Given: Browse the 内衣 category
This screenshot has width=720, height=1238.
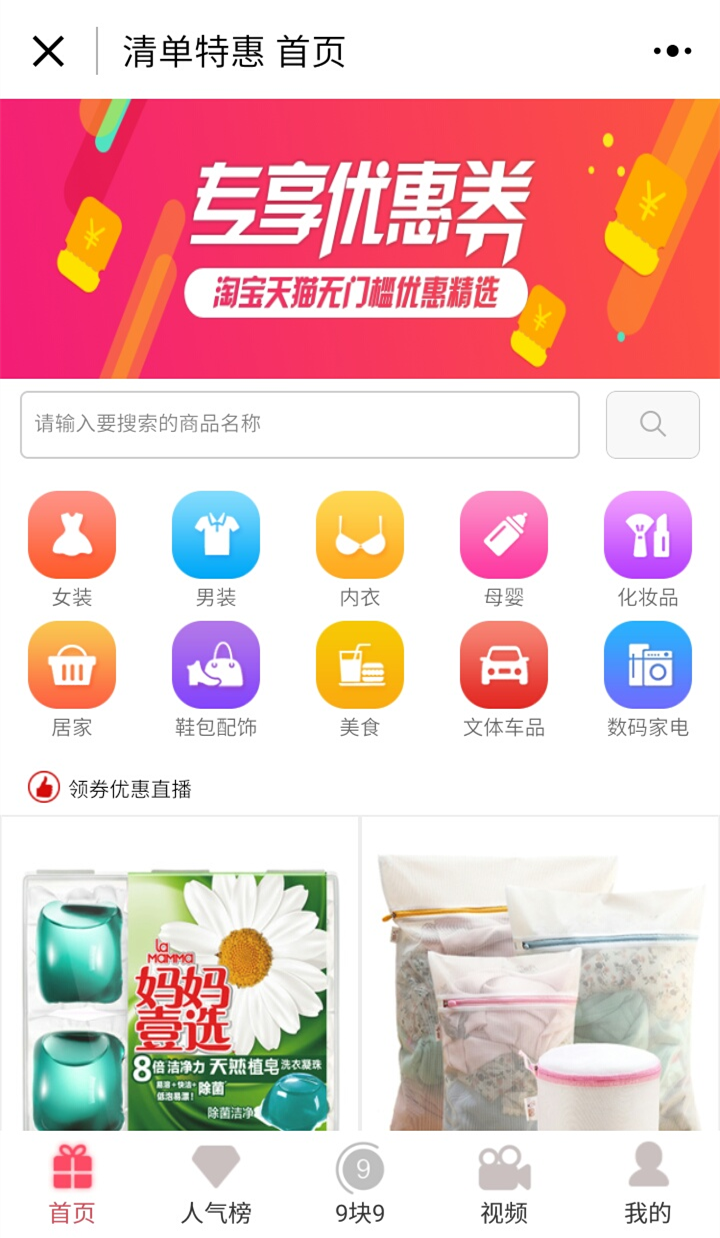Looking at the screenshot, I should coord(360,548).
